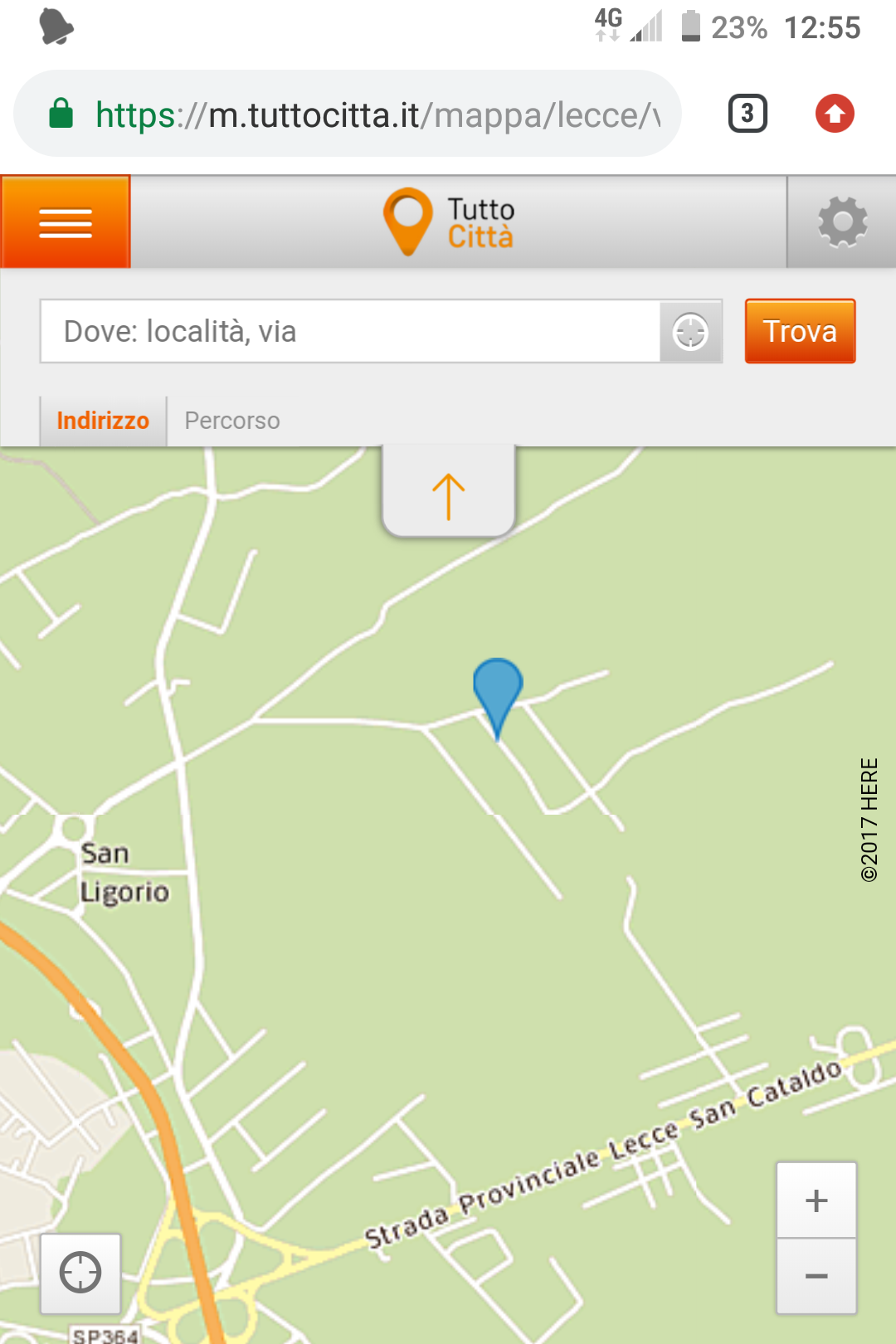Zoom in on the map

[x=816, y=1200]
